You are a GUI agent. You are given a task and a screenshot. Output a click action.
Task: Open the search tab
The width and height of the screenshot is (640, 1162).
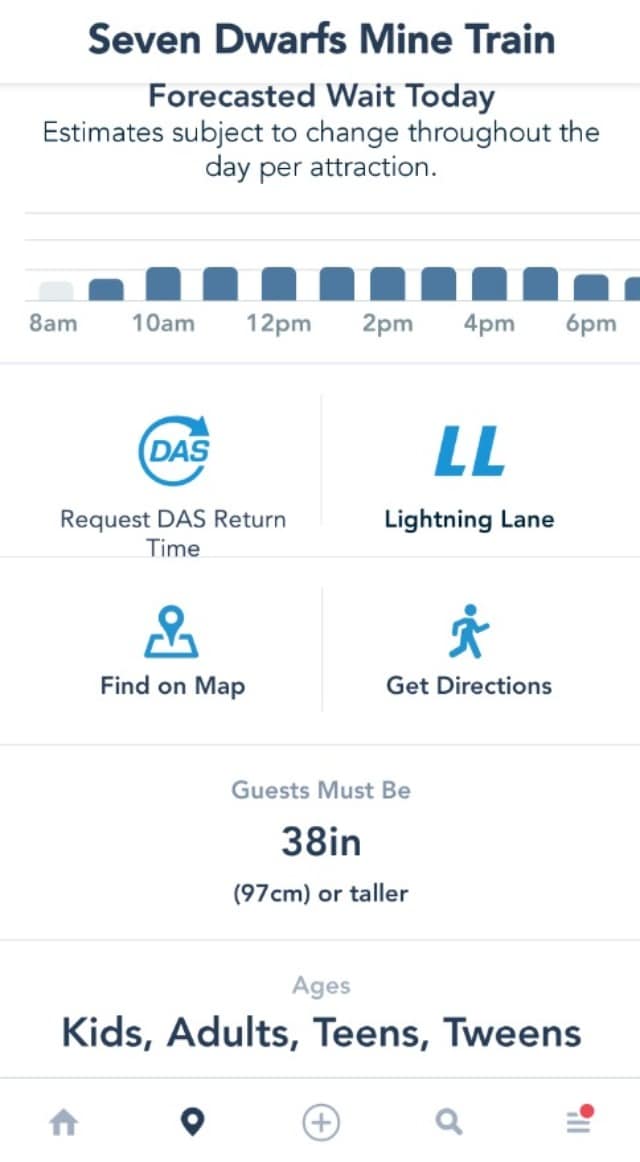coord(448,1123)
